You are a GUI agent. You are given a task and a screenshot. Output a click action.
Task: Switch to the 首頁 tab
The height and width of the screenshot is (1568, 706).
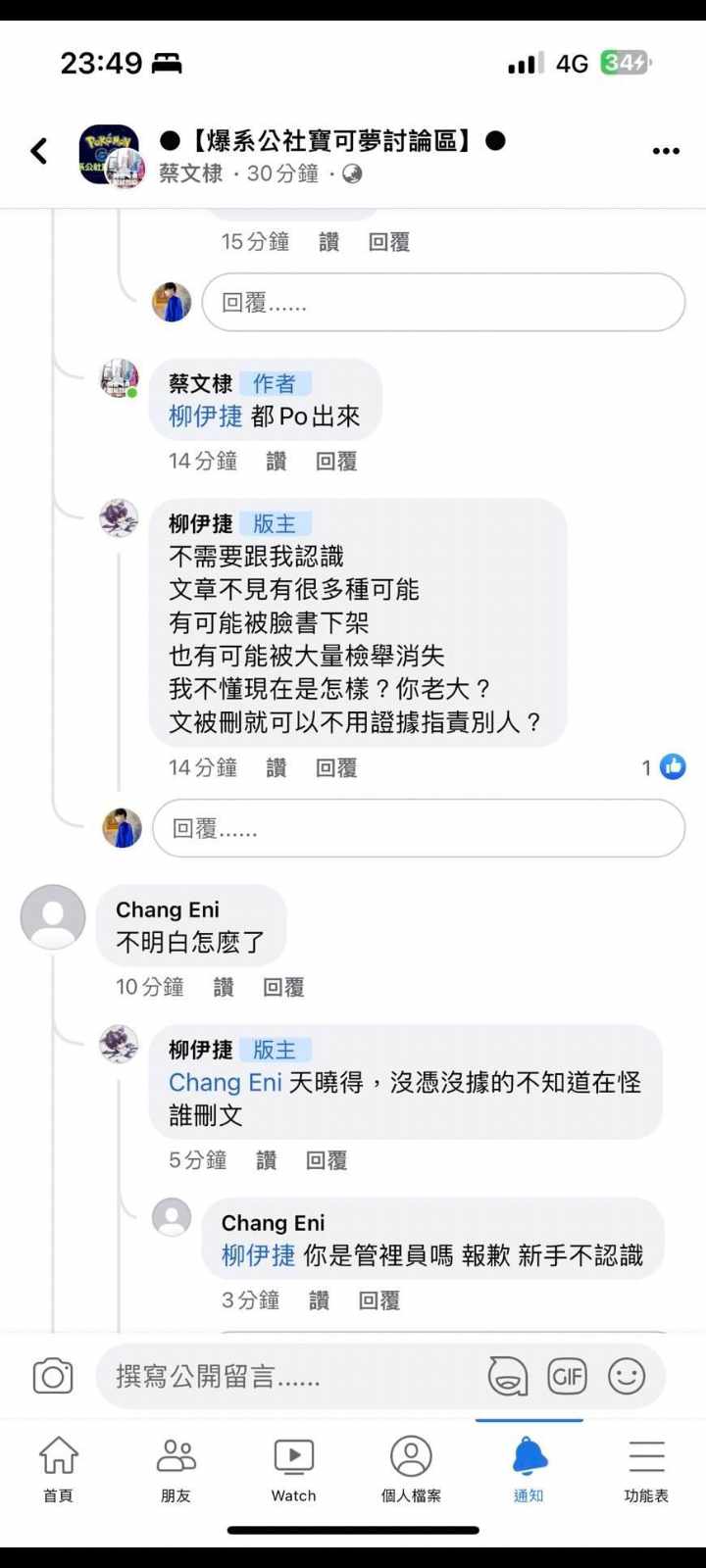[x=58, y=1468]
